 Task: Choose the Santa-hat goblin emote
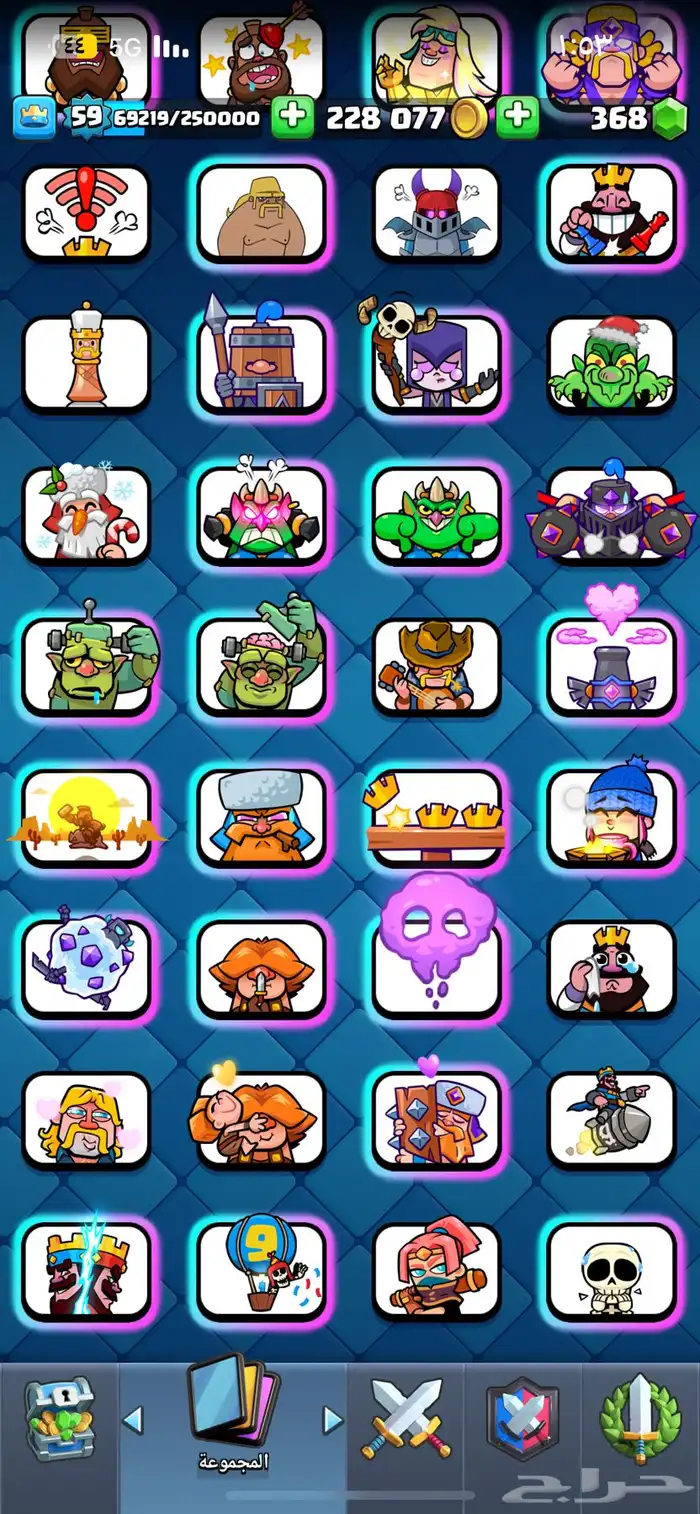tap(611, 365)
